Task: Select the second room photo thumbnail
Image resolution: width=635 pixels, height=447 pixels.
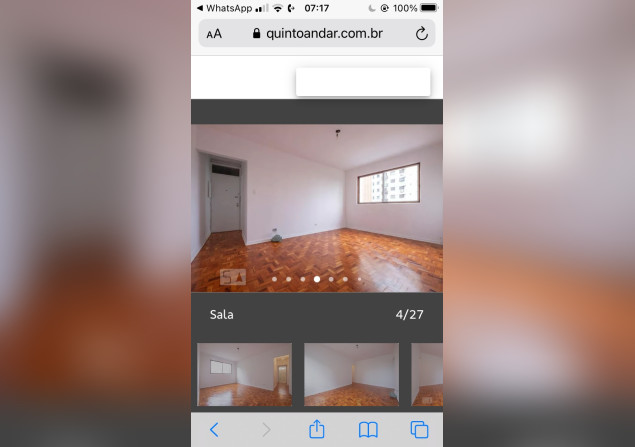Action: pyautogui.click(x=351, y=374)
